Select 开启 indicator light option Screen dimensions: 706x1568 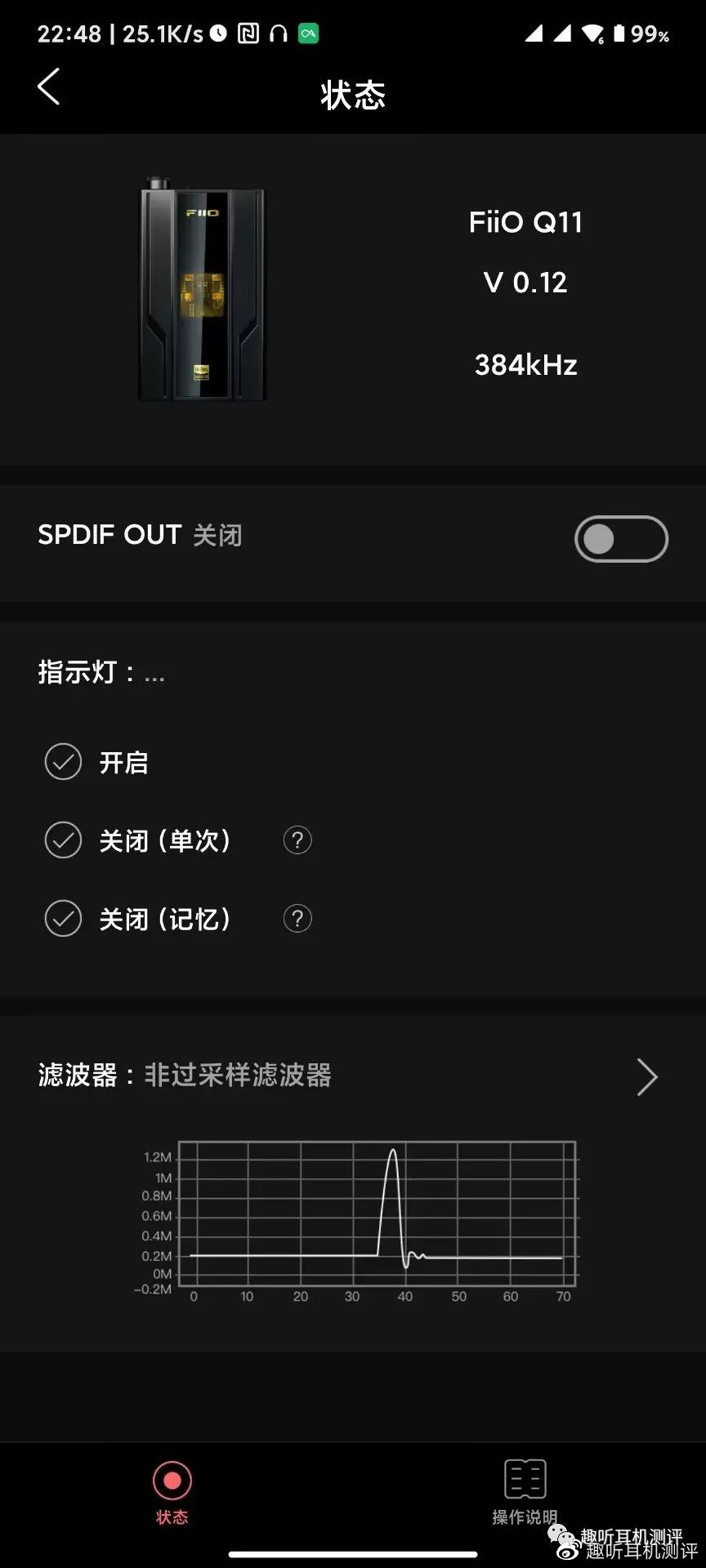click(x=63, y=762)
